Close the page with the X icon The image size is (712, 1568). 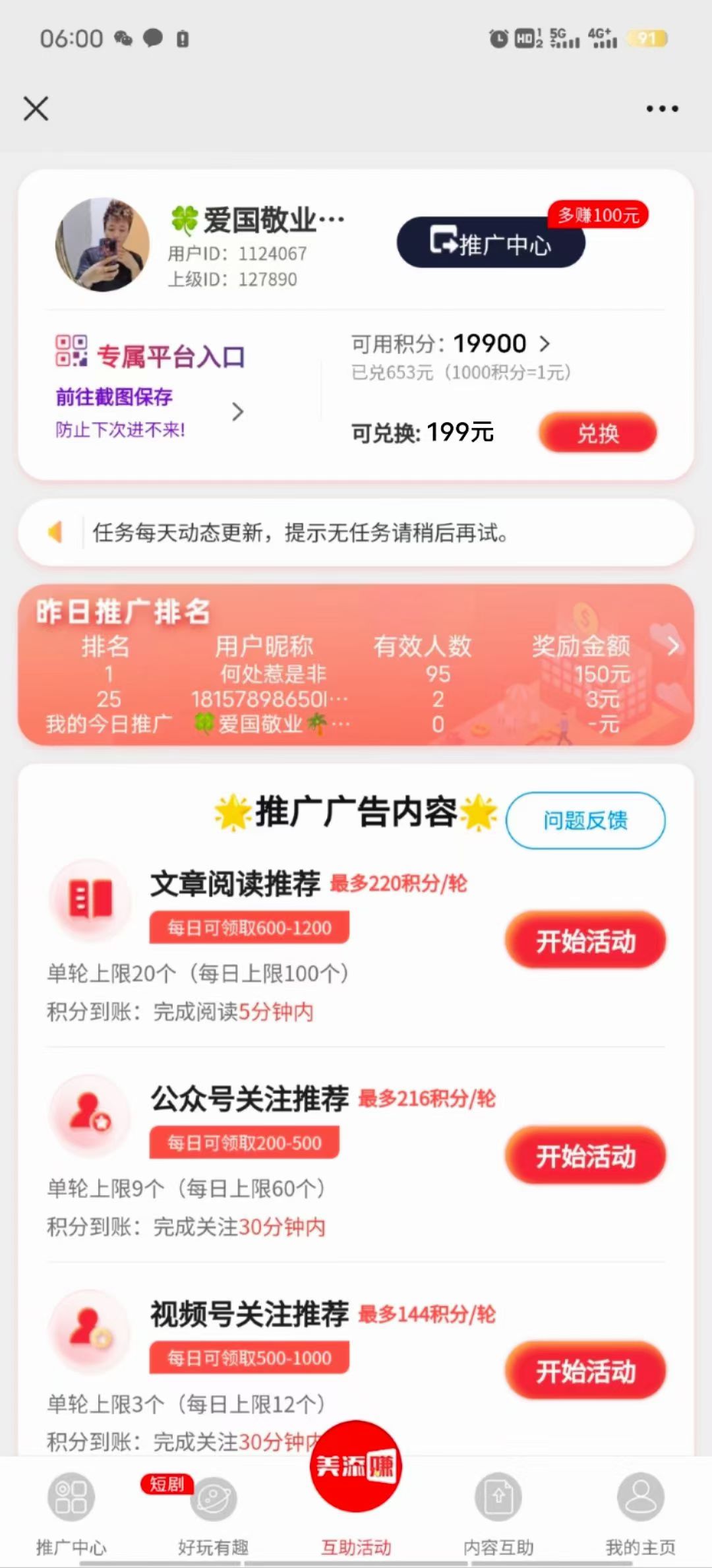[x=36, y=109]
